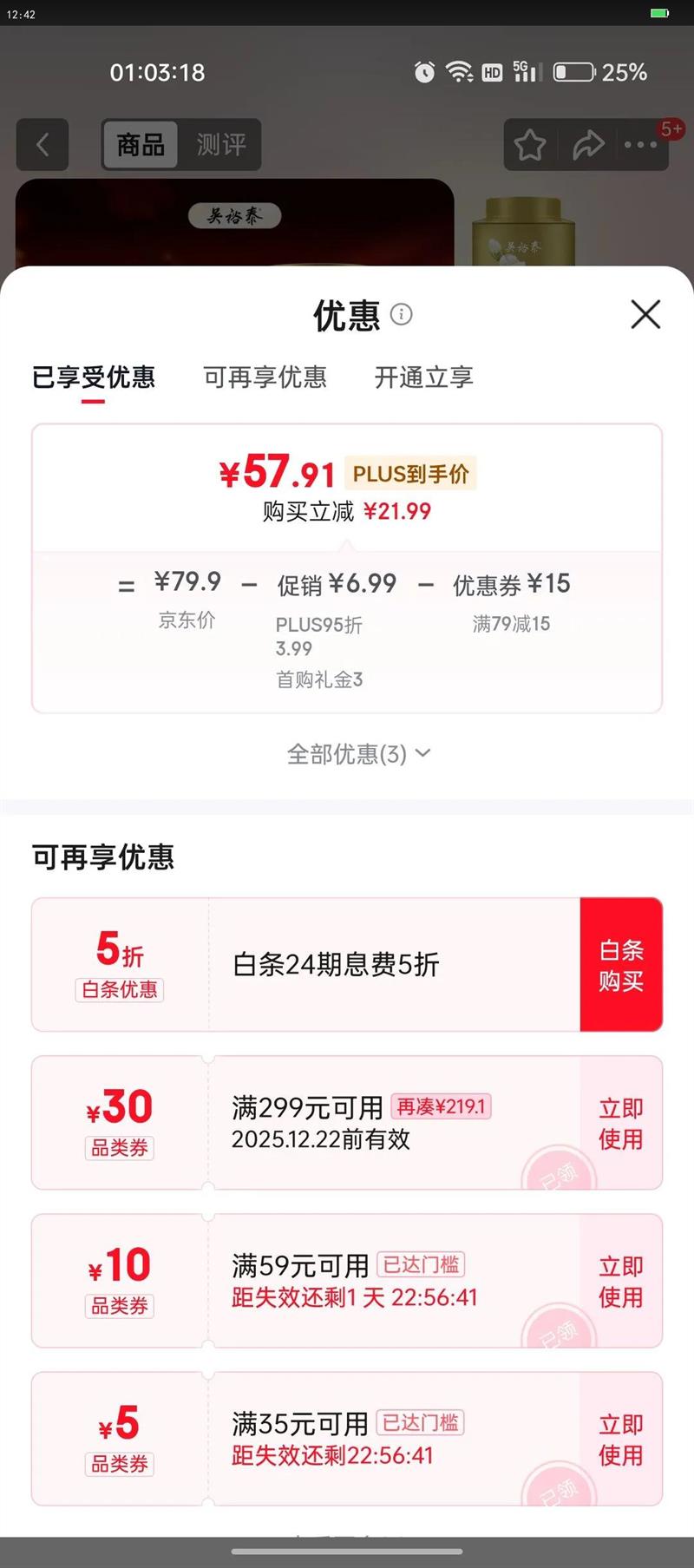Tap 立即使用 on the ¥5 品类券
694x1568 pixels.
point(620,1438)
